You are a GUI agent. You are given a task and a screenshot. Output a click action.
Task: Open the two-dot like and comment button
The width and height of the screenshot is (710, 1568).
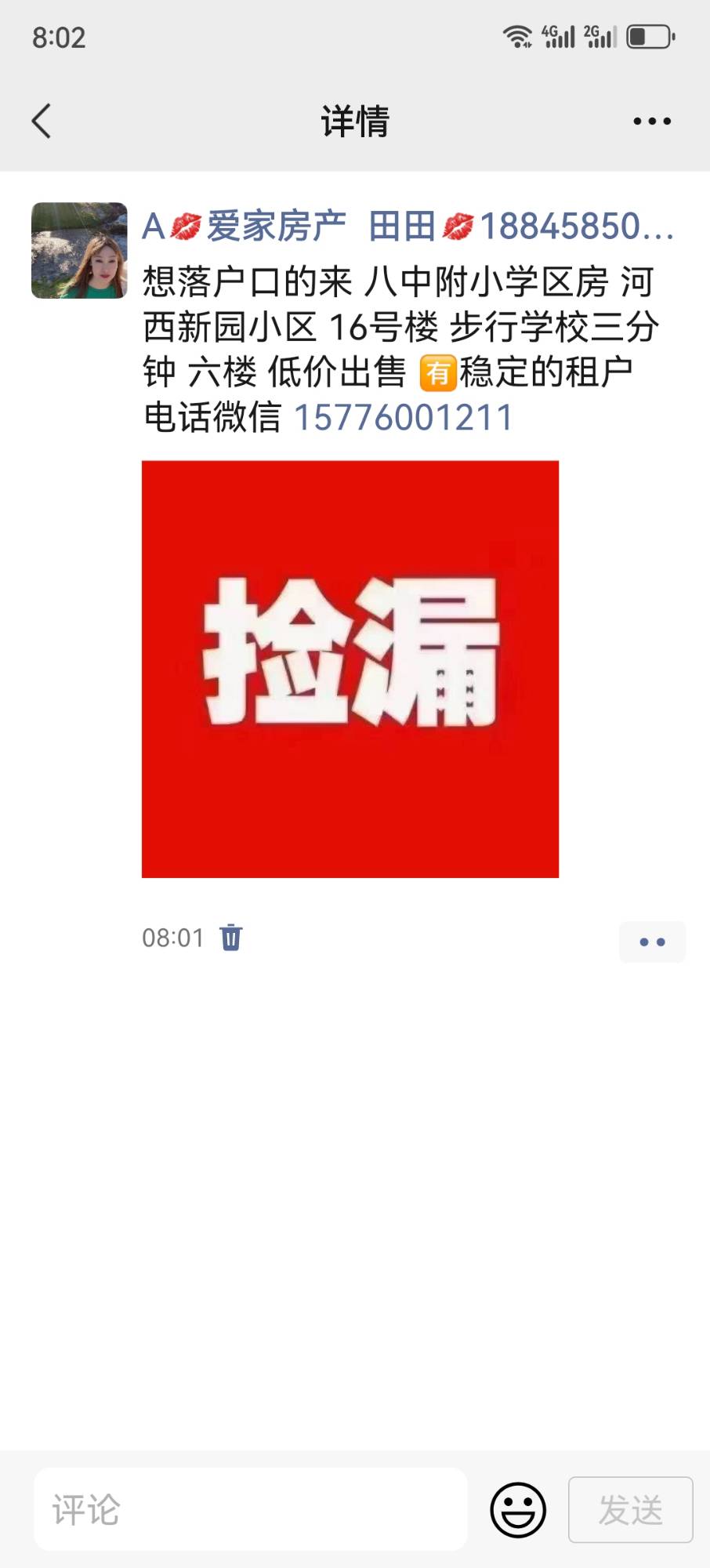point(652,942)
